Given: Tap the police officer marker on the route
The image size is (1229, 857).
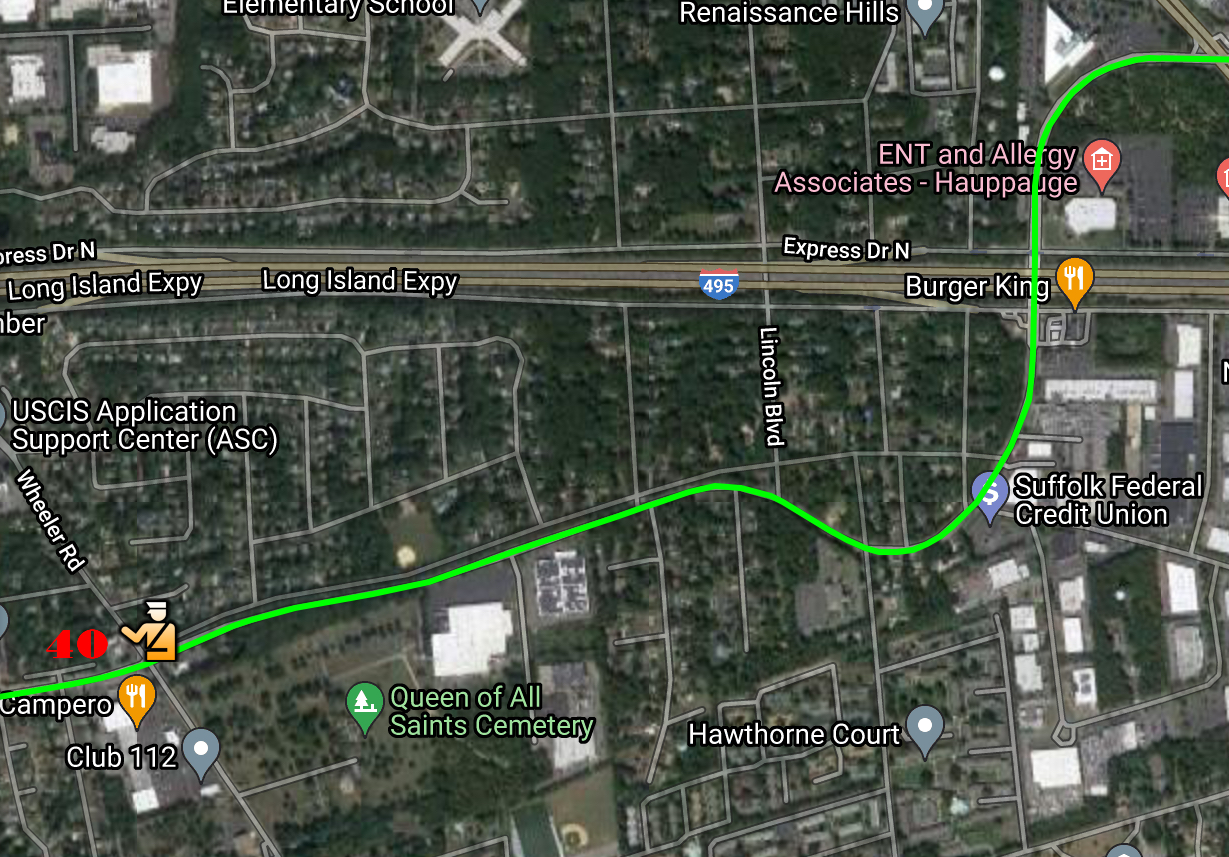Looking at the screenshot, I should click(150, 631).
